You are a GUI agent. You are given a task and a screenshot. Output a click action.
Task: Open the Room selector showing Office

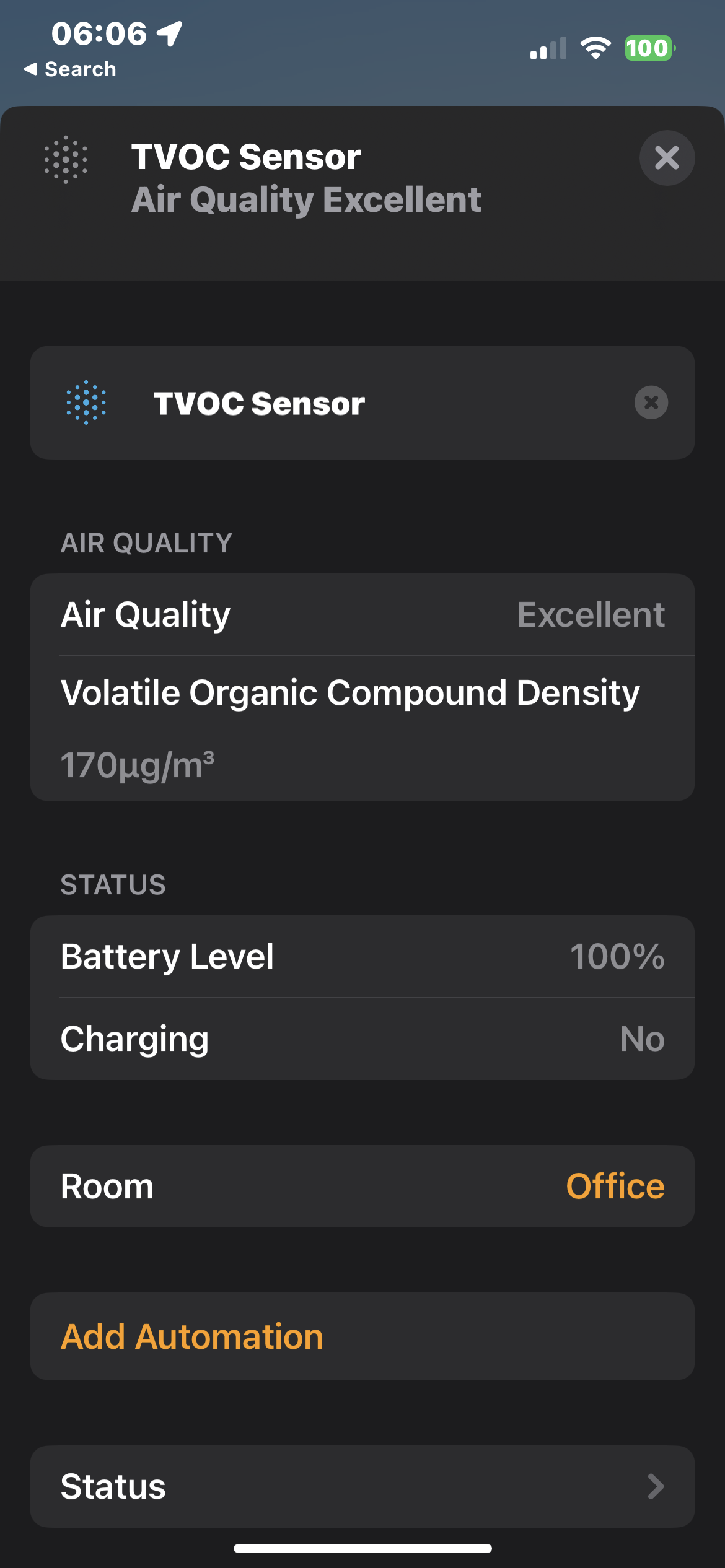coord(362,1185)
